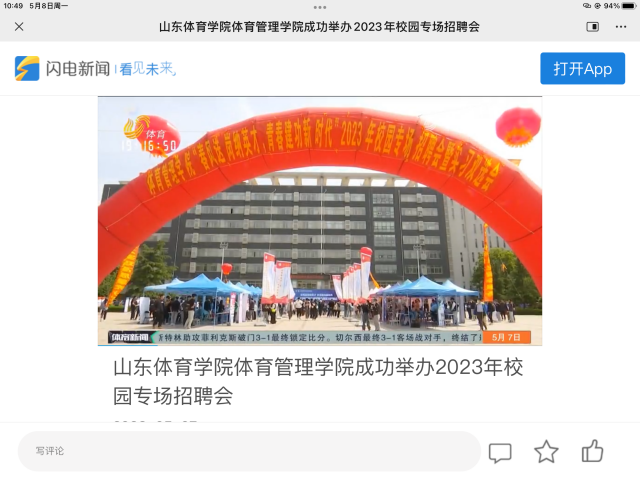Close the web page view

(x=19, y=27)
